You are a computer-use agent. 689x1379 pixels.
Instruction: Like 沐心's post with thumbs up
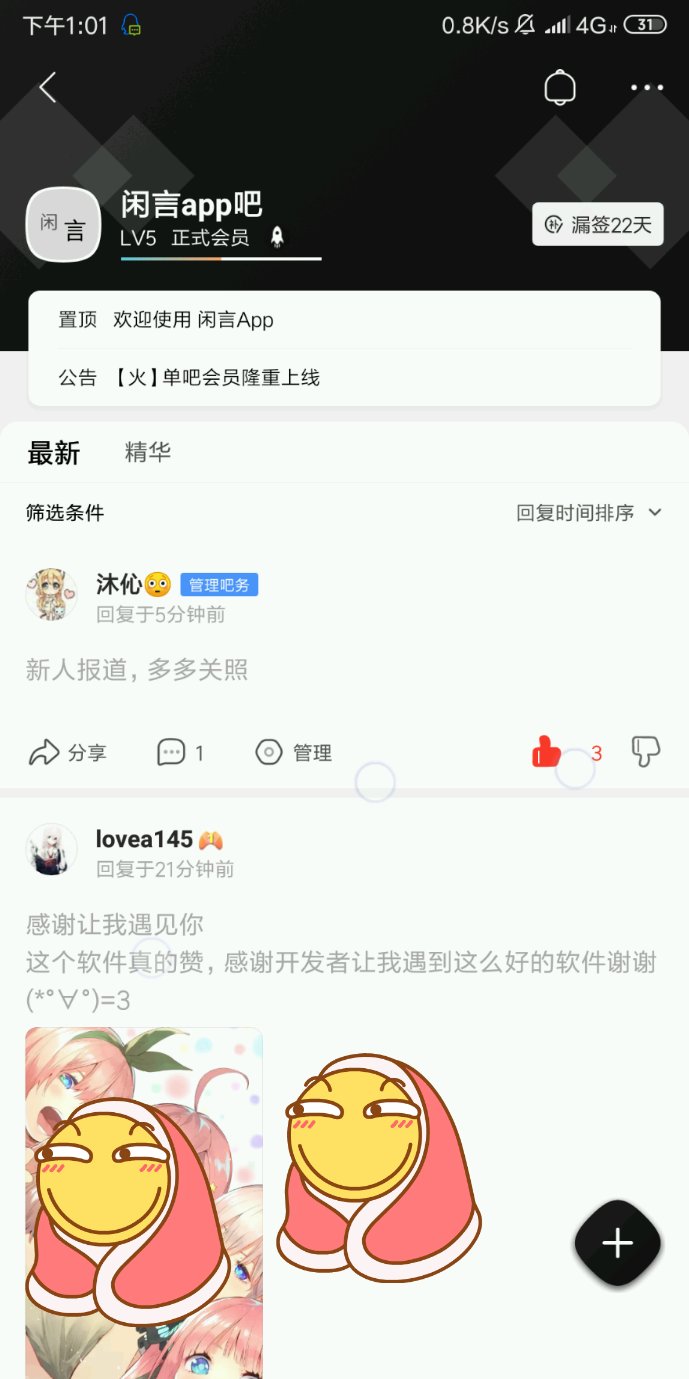[546, 751]
